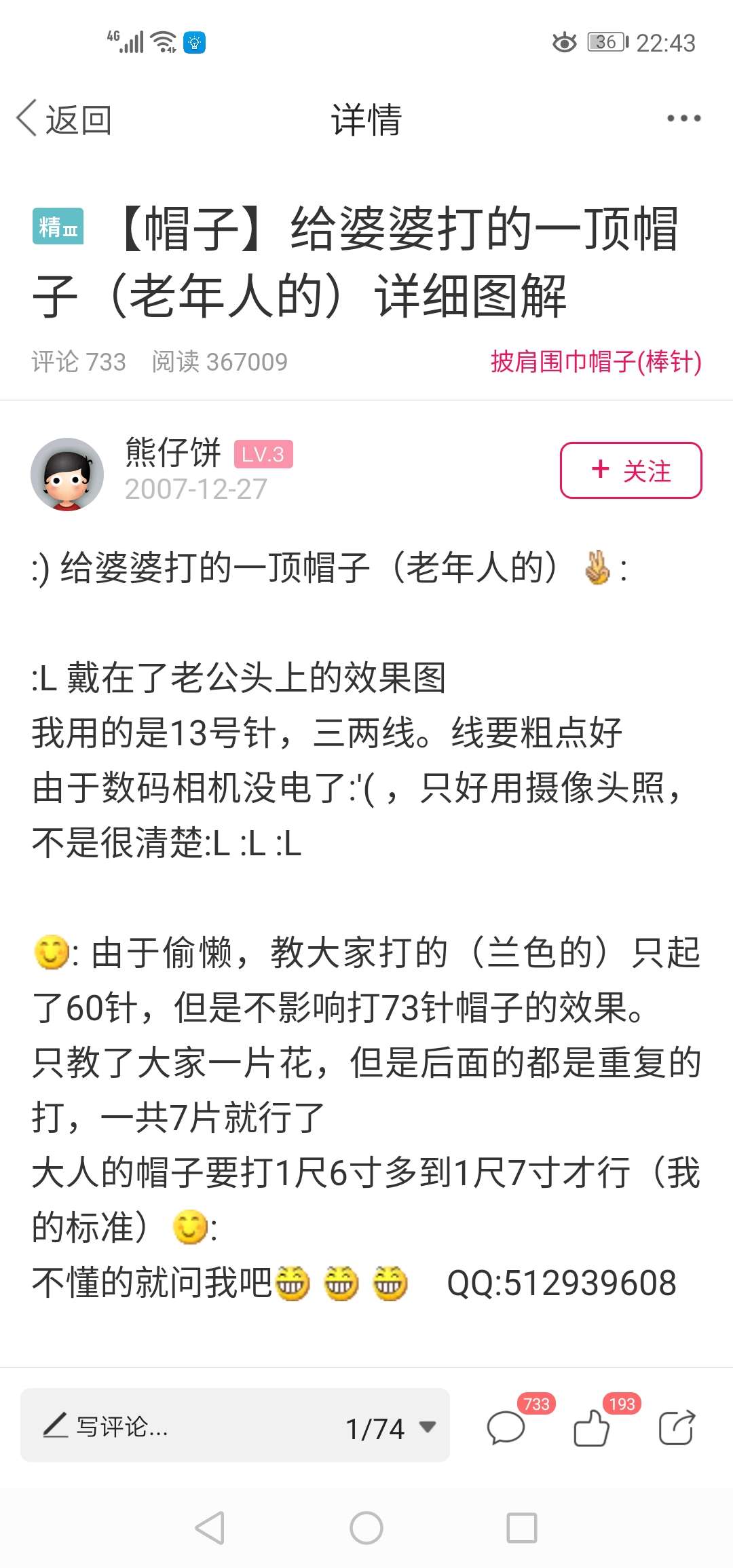The width and height of the screenshot is (733, 1568).
Task: Open 熊仔饼's profile avatar
Action: click(67, 474)
